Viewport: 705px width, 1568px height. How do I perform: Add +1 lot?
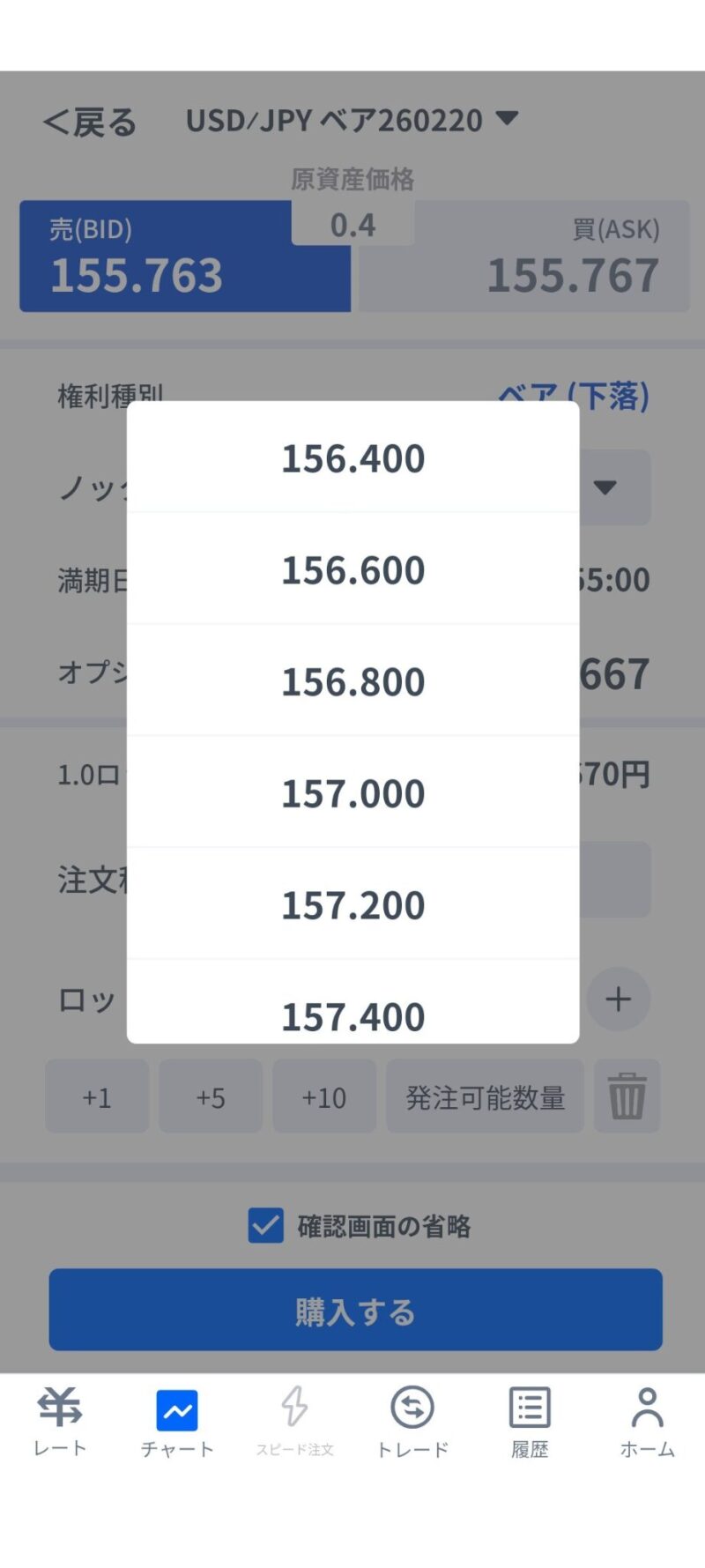pyautogui.click(x=97, y=1097)
